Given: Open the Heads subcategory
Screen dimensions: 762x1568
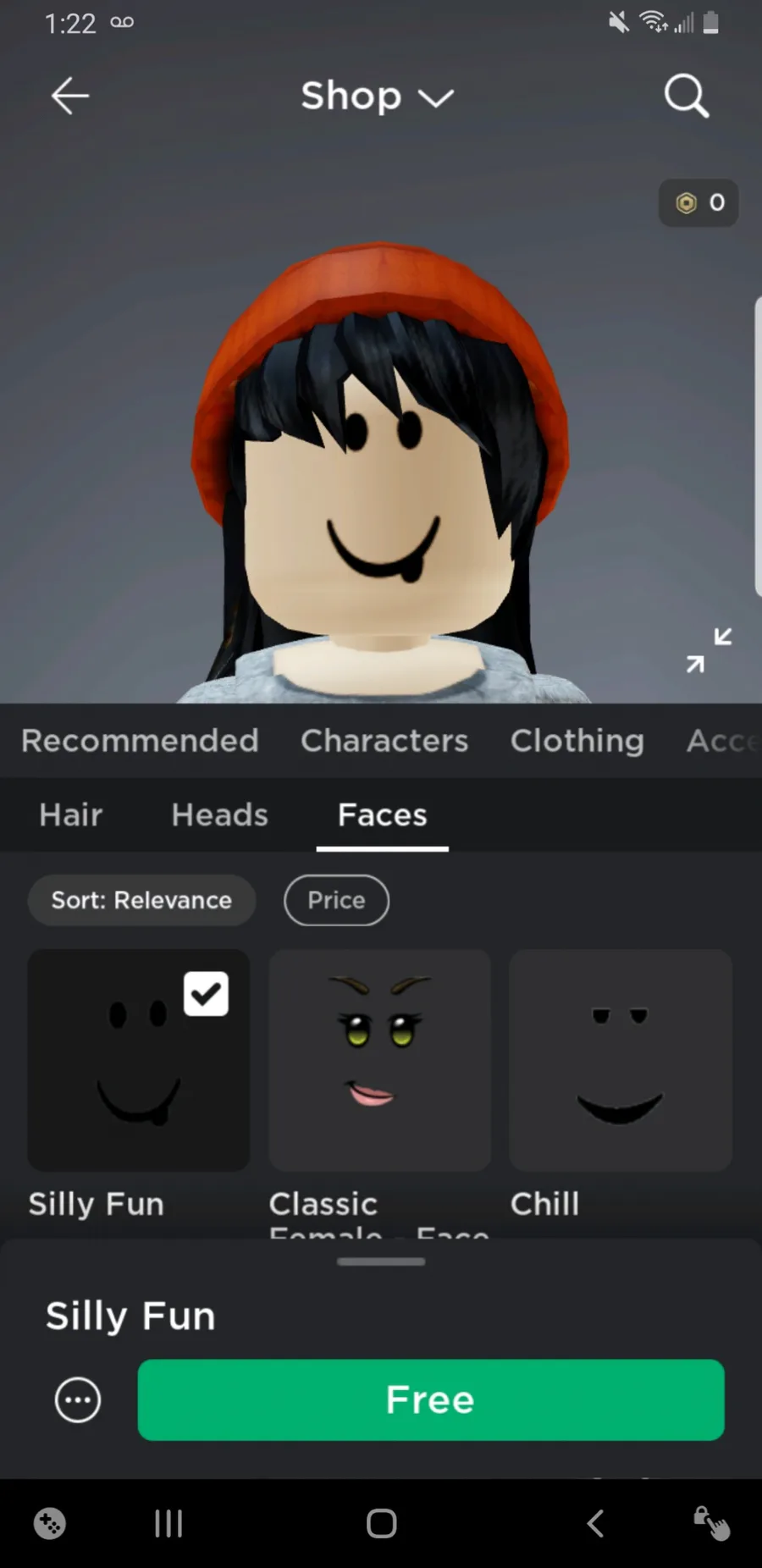Looking at the screenshot, I should (x=219, y=815).
